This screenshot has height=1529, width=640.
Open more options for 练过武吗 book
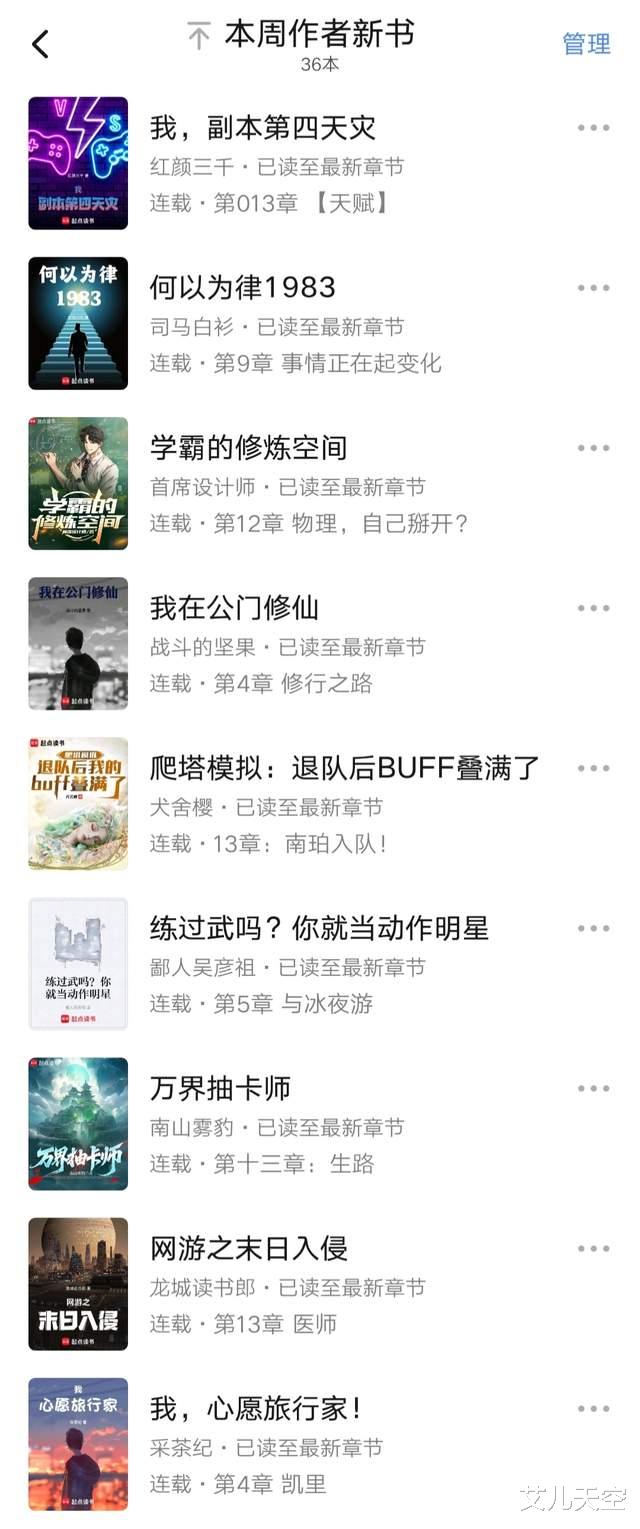click(x=593, y=928)
